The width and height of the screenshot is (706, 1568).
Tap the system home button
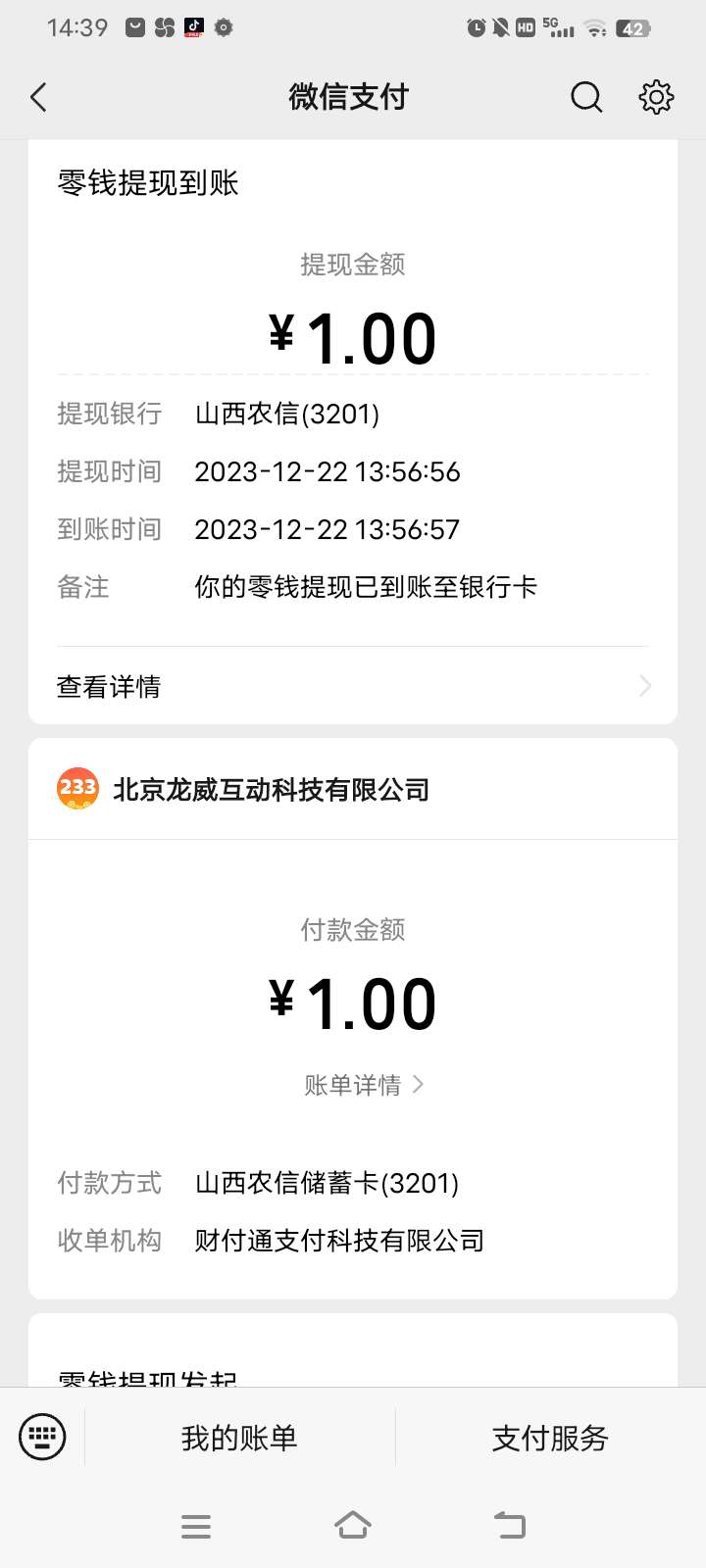[353, 1525]
